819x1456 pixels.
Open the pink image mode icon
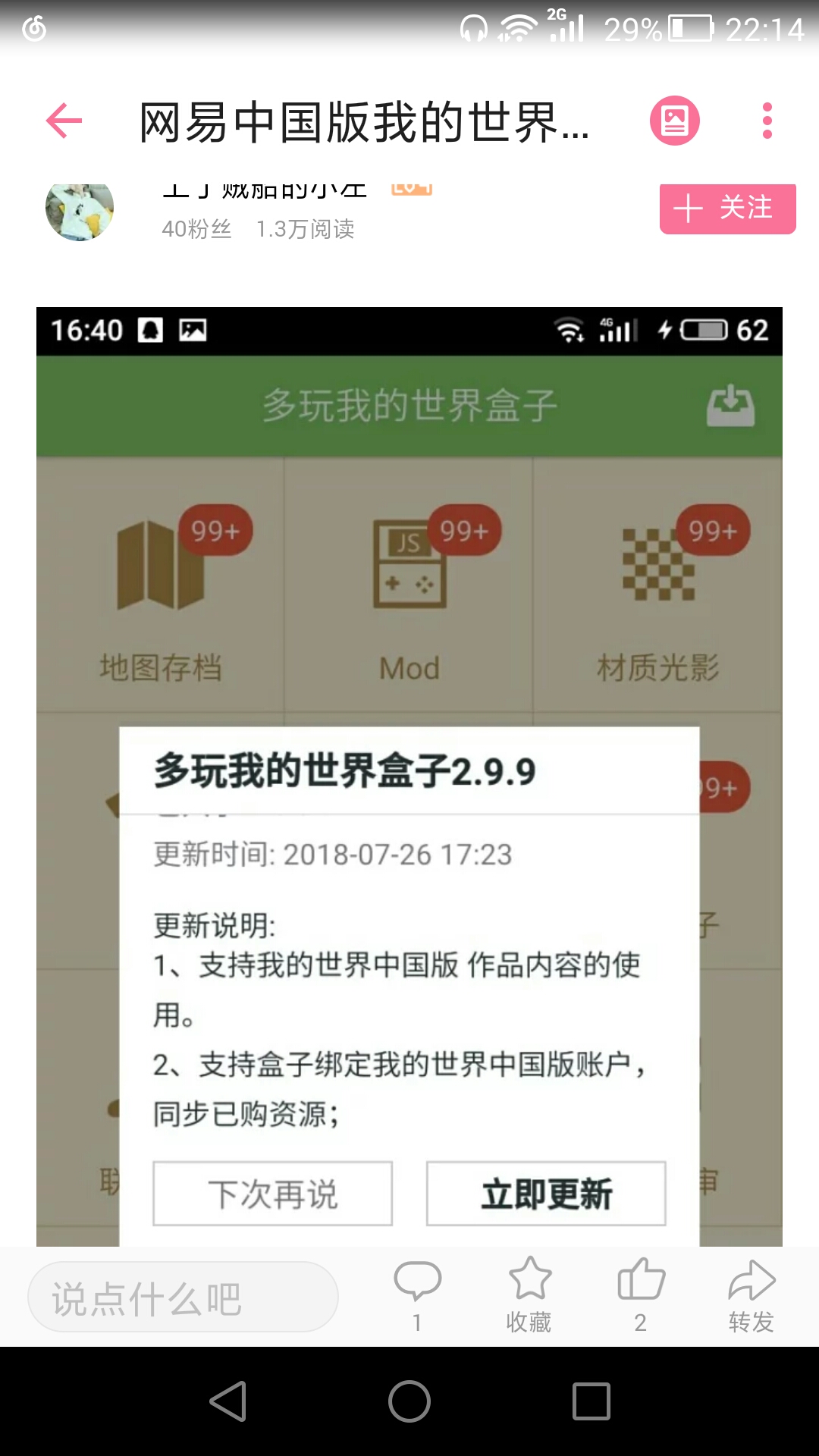[674, 121]
